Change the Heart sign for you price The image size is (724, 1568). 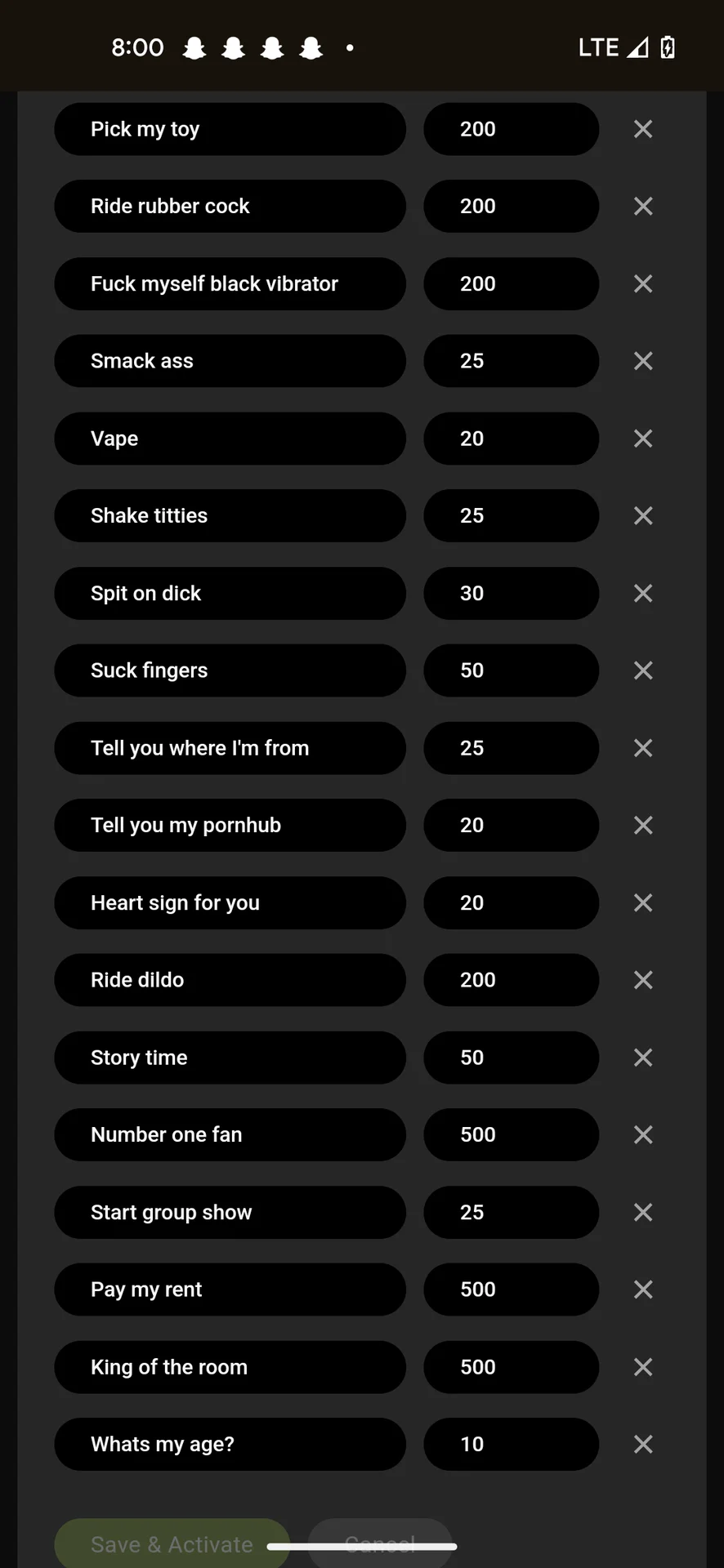click(x=511, y=902)
